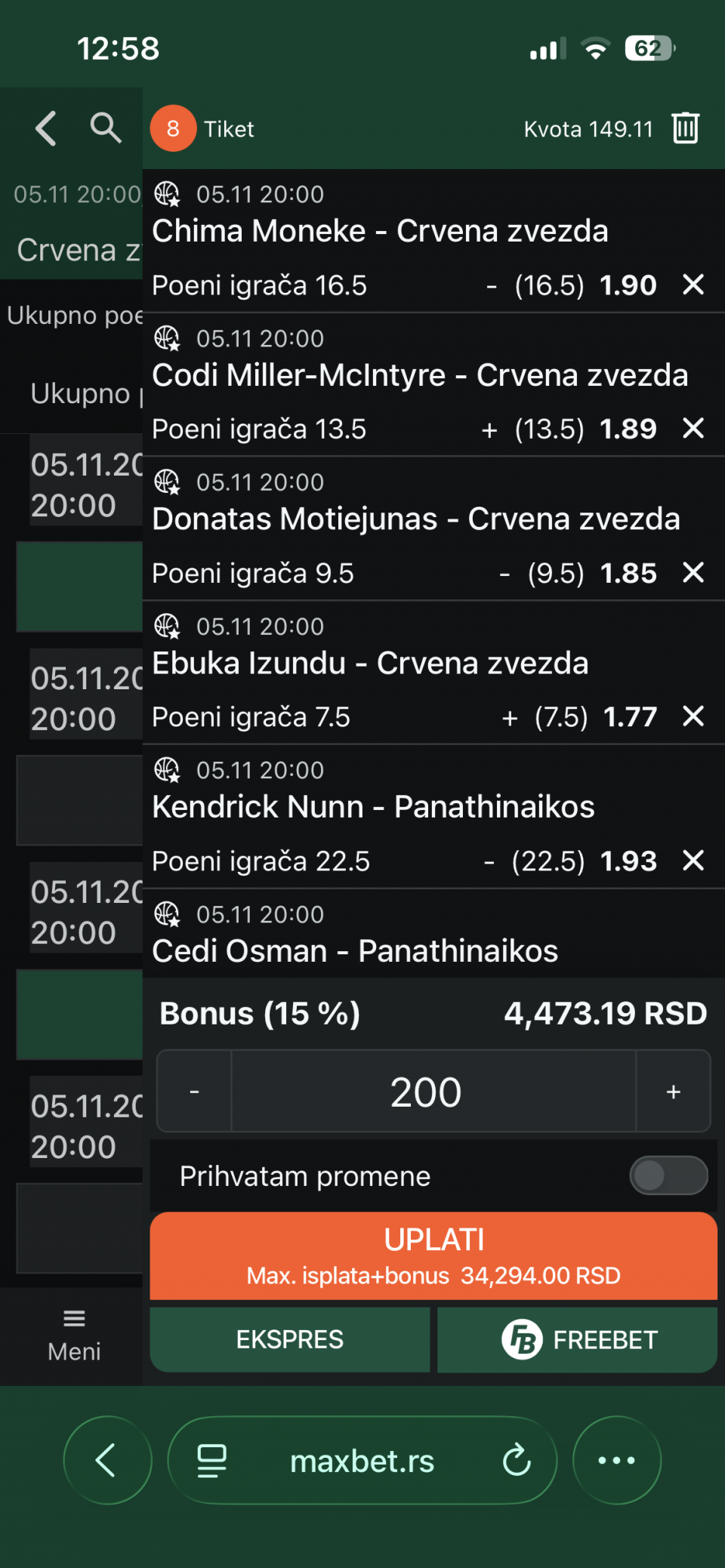This screenshot has height=1568, width=725.
Task: Remove Kendrick Nunn selection
Action: 693,861
